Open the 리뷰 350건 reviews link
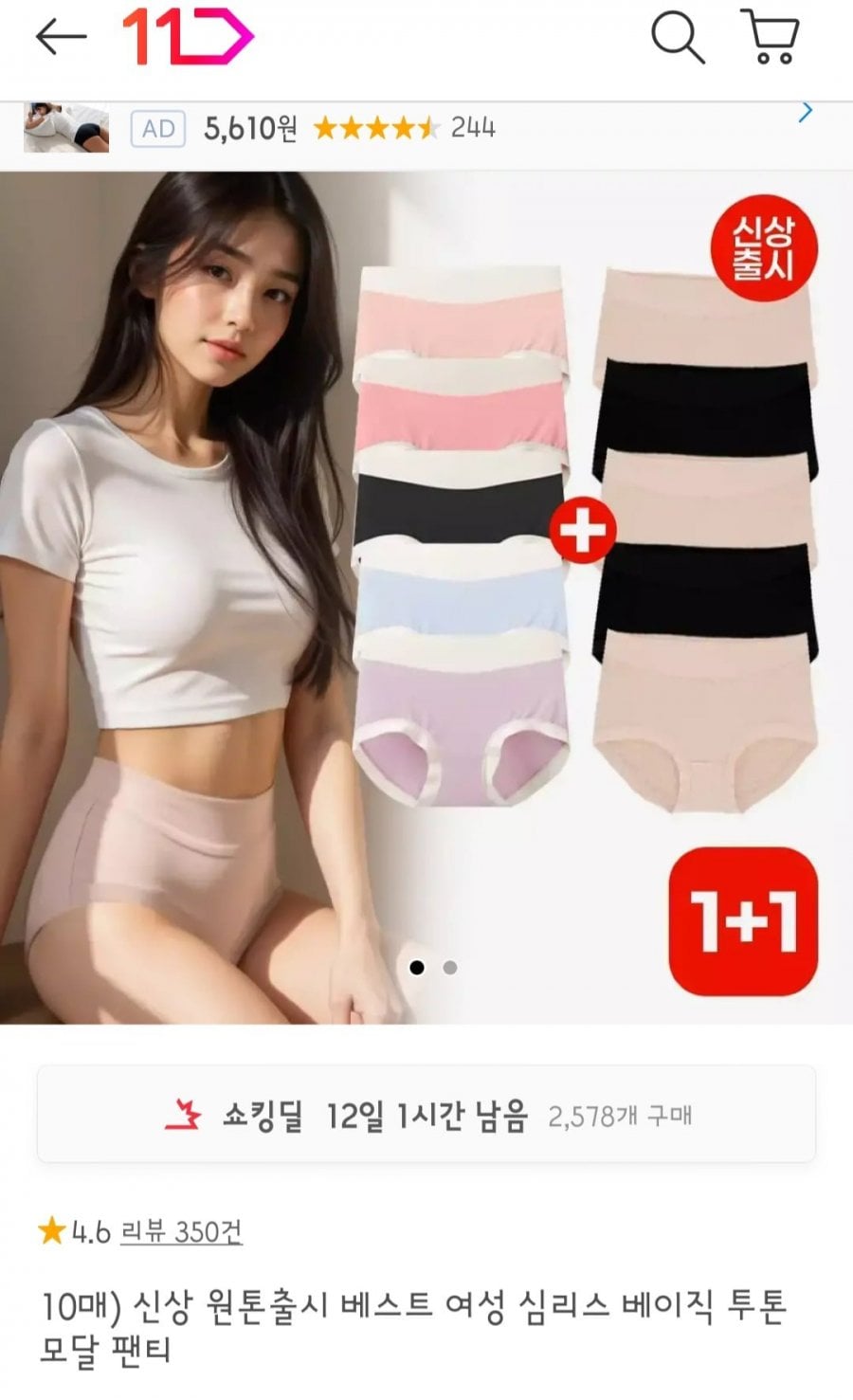The width and height of the screenshot is (853, 1400). coord(180,1231)
